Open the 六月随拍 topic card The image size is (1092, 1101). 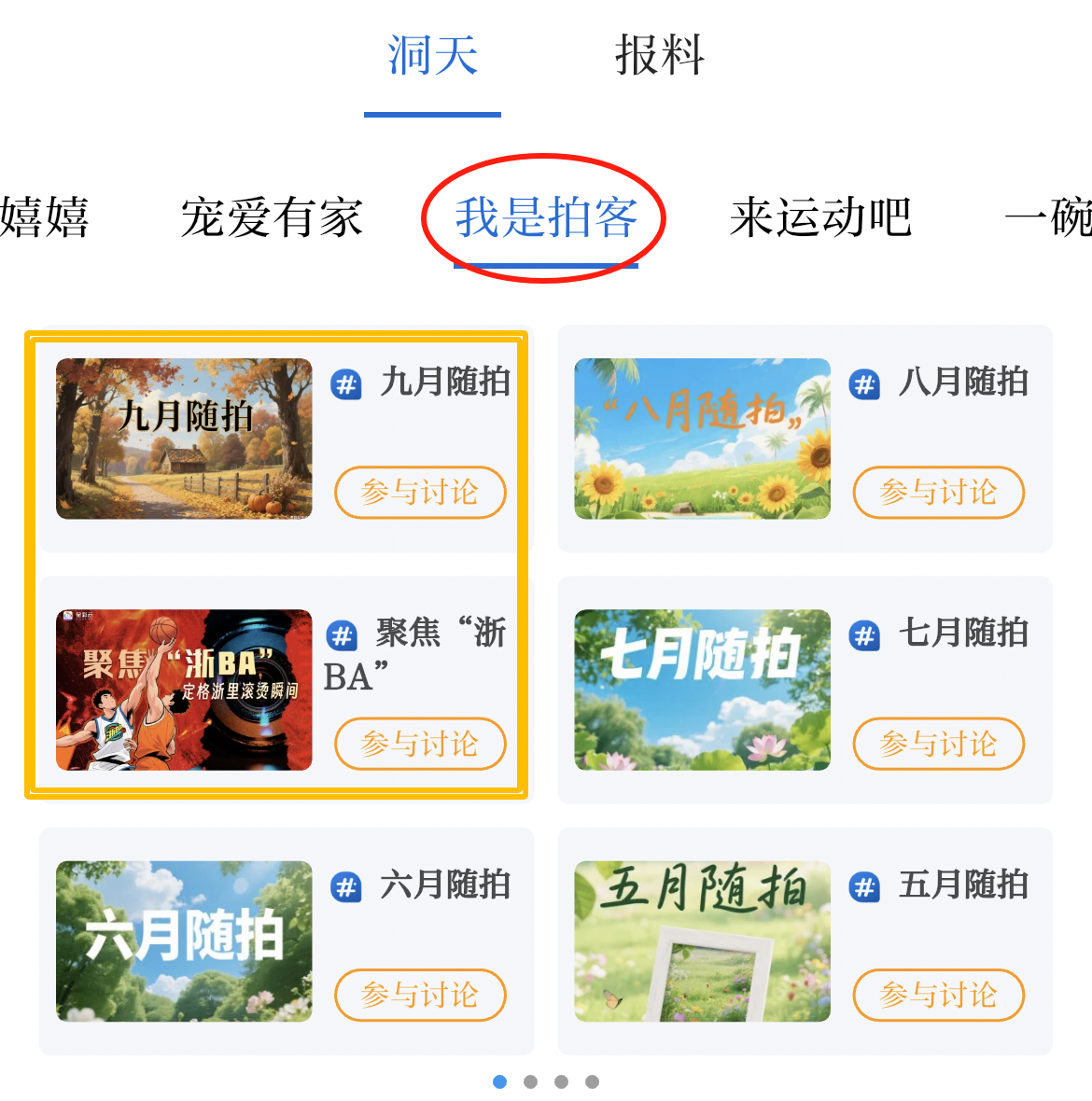tap(184, 941)
